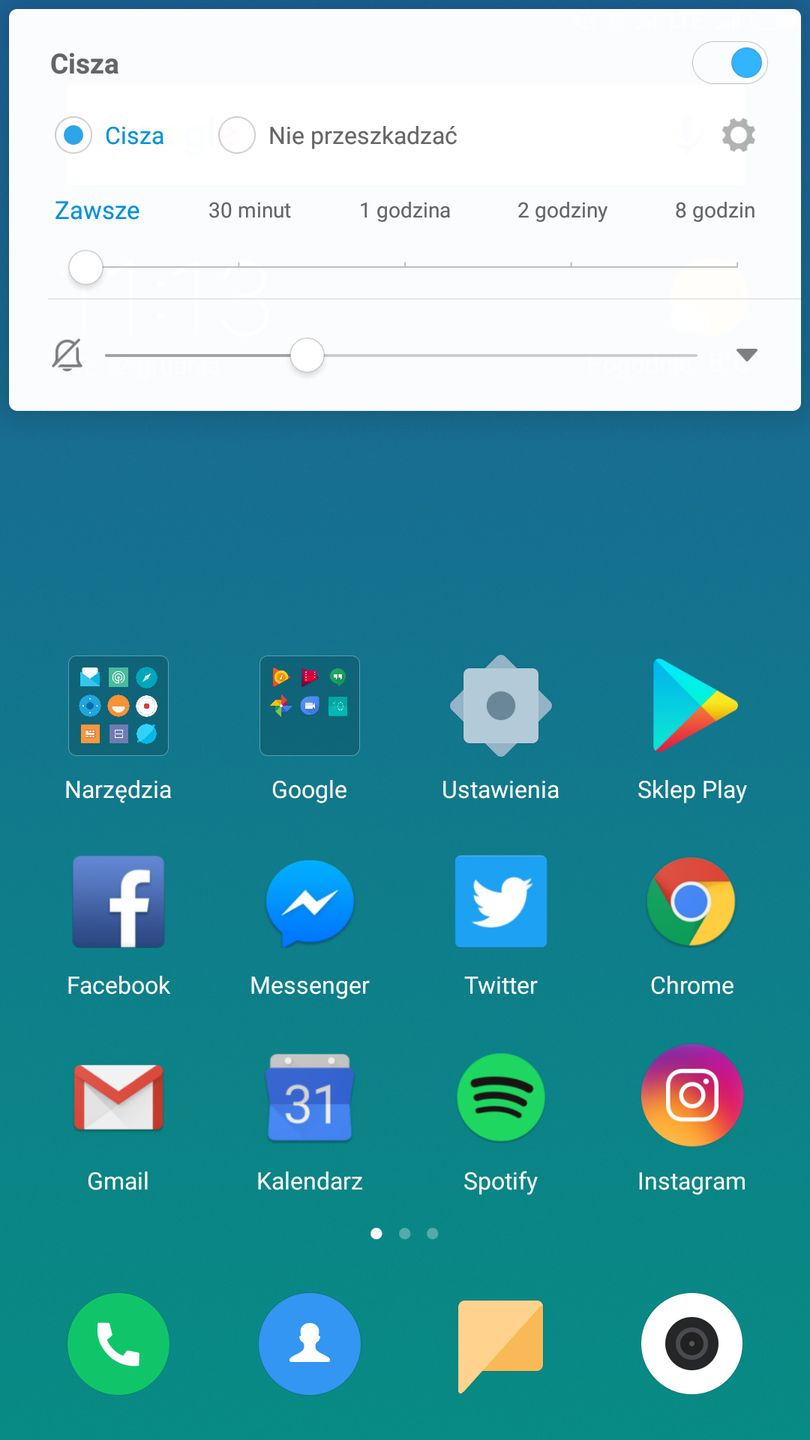Open Messenger

pos(309,902)
